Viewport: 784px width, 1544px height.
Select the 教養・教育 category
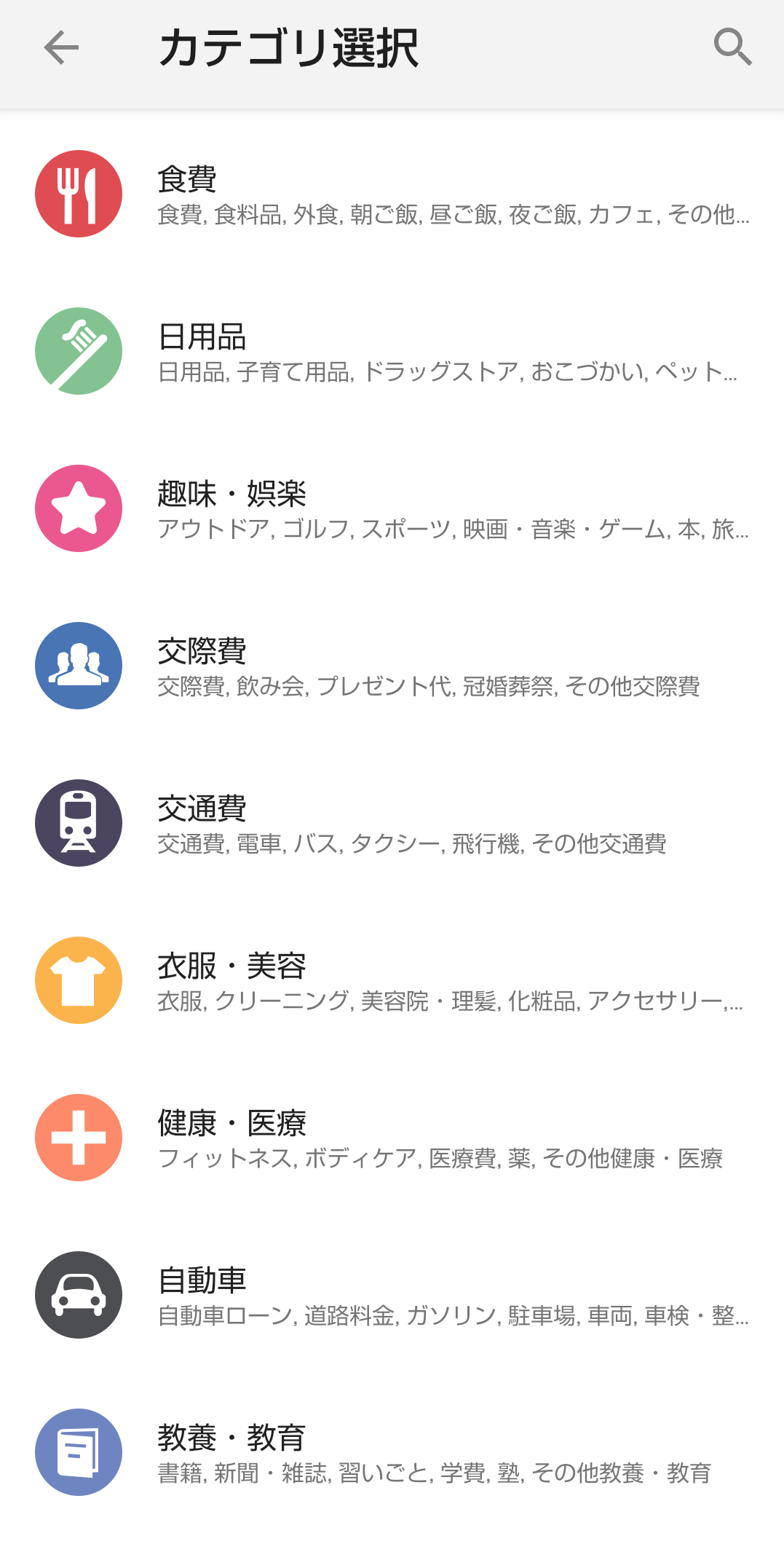pos(392,1452)
